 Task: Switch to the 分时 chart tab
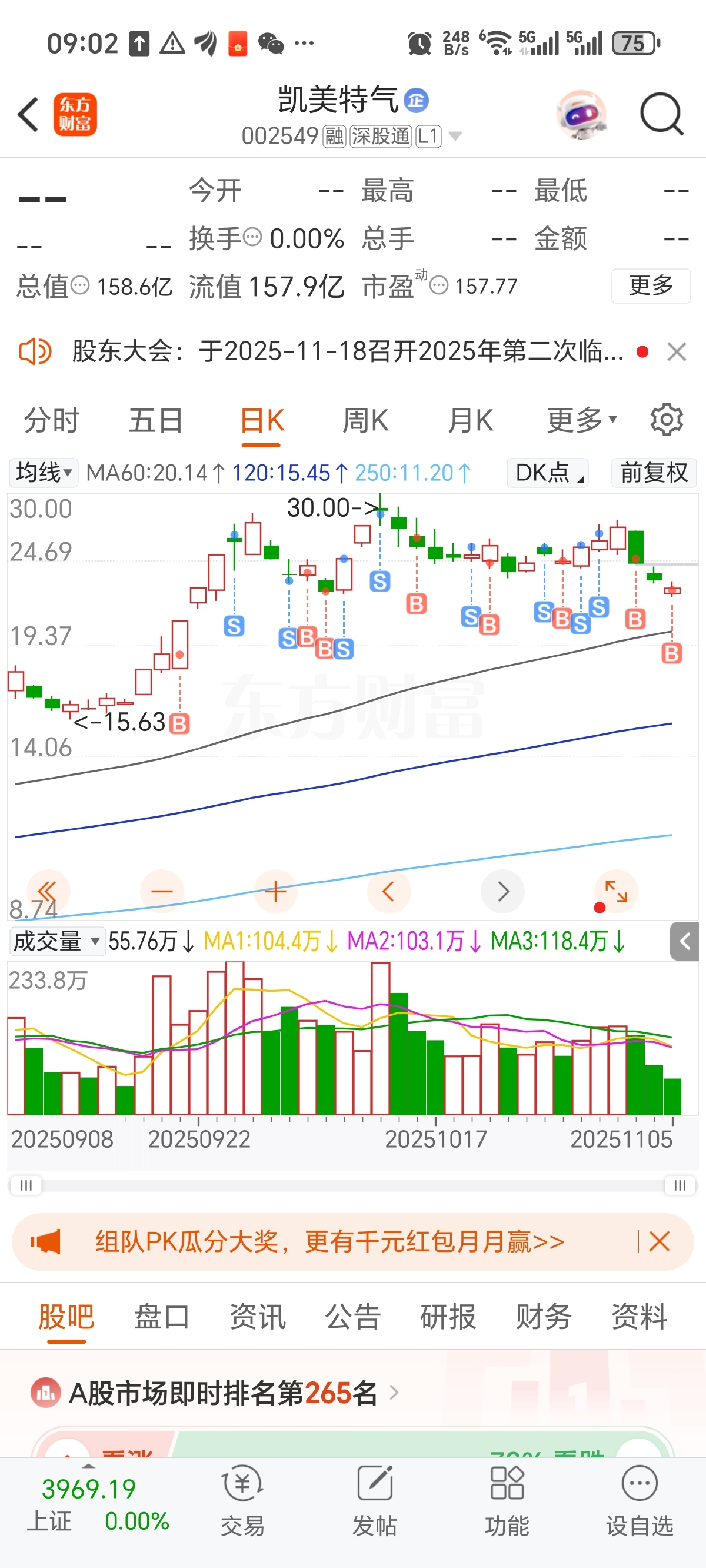coord(51,421)
